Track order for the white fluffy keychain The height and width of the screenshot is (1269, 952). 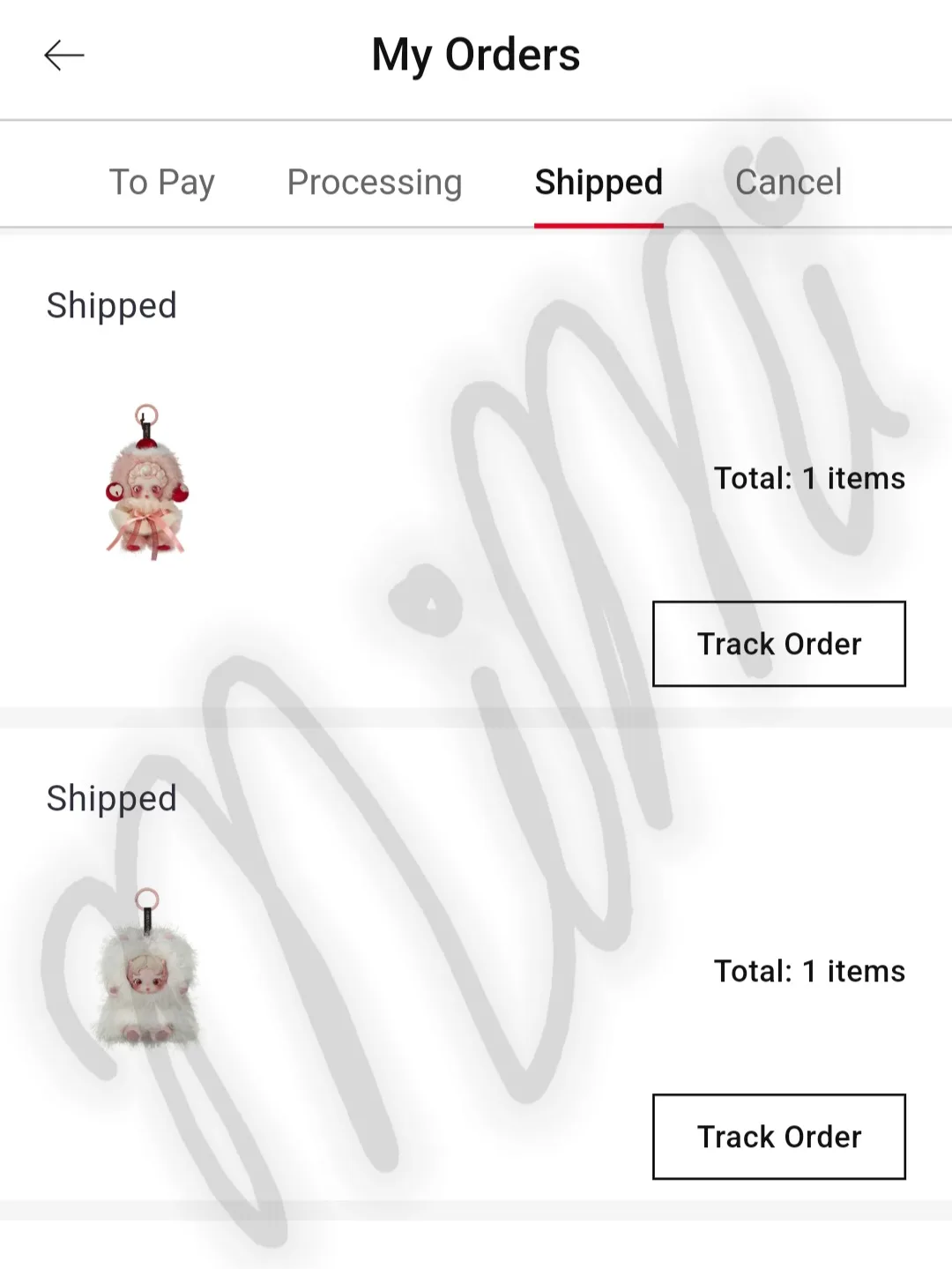[778, 1137]
